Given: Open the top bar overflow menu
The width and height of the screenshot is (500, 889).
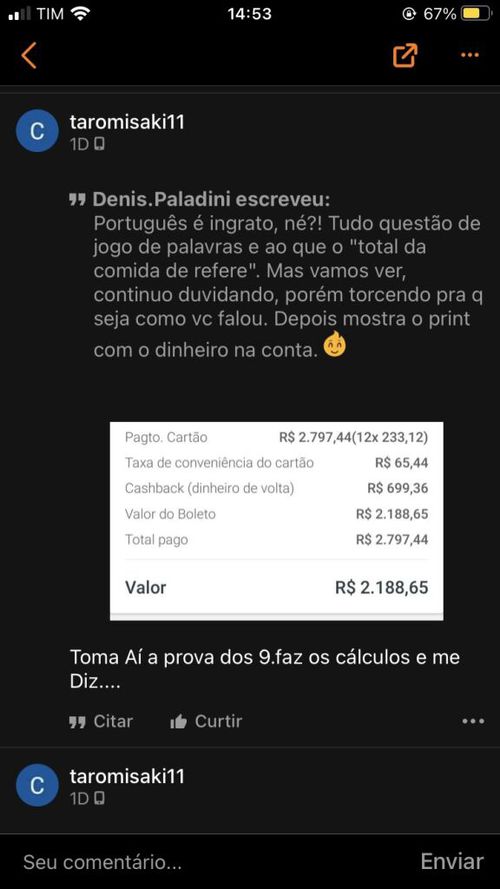Looking at the screenshot, I should click(x=469, y=55).
